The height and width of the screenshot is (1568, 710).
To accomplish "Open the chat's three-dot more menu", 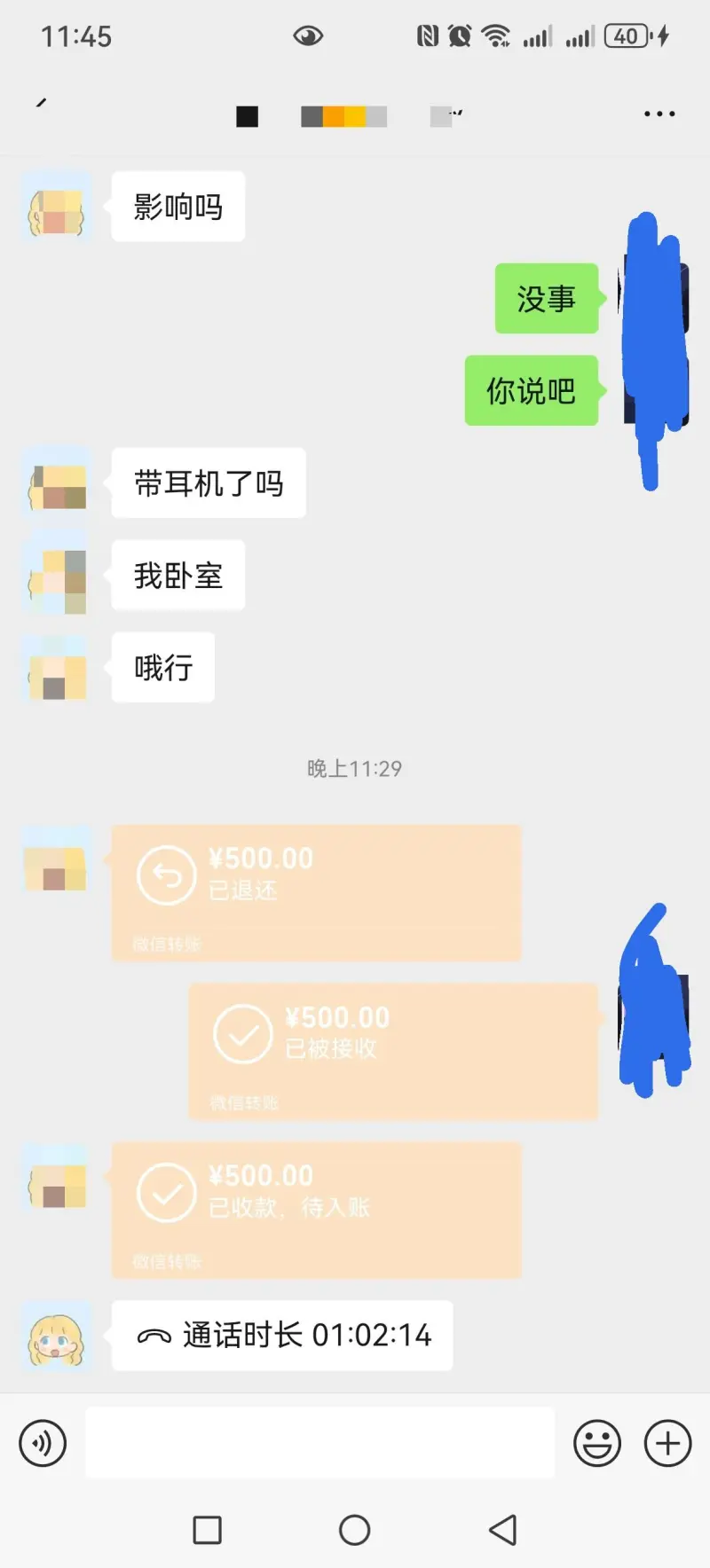I will [x=659, y=114].
